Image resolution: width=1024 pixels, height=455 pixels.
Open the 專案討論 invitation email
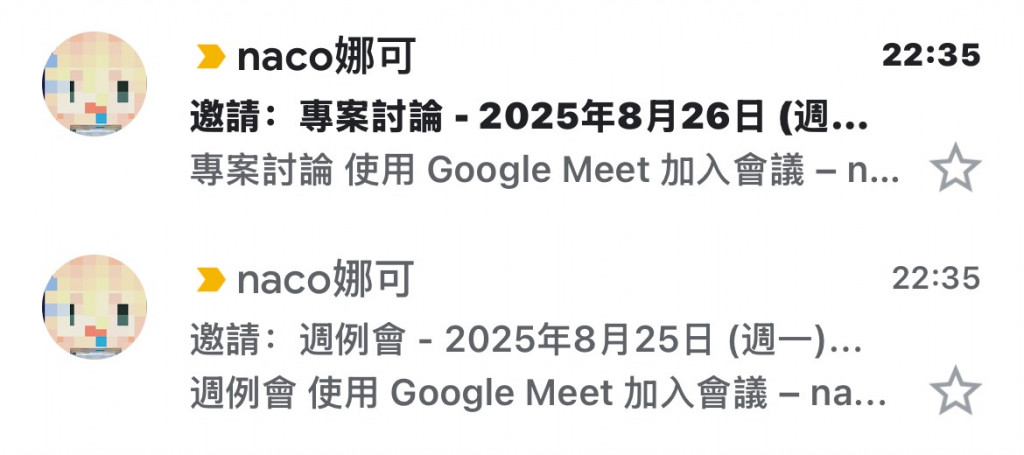coord(530,120)
